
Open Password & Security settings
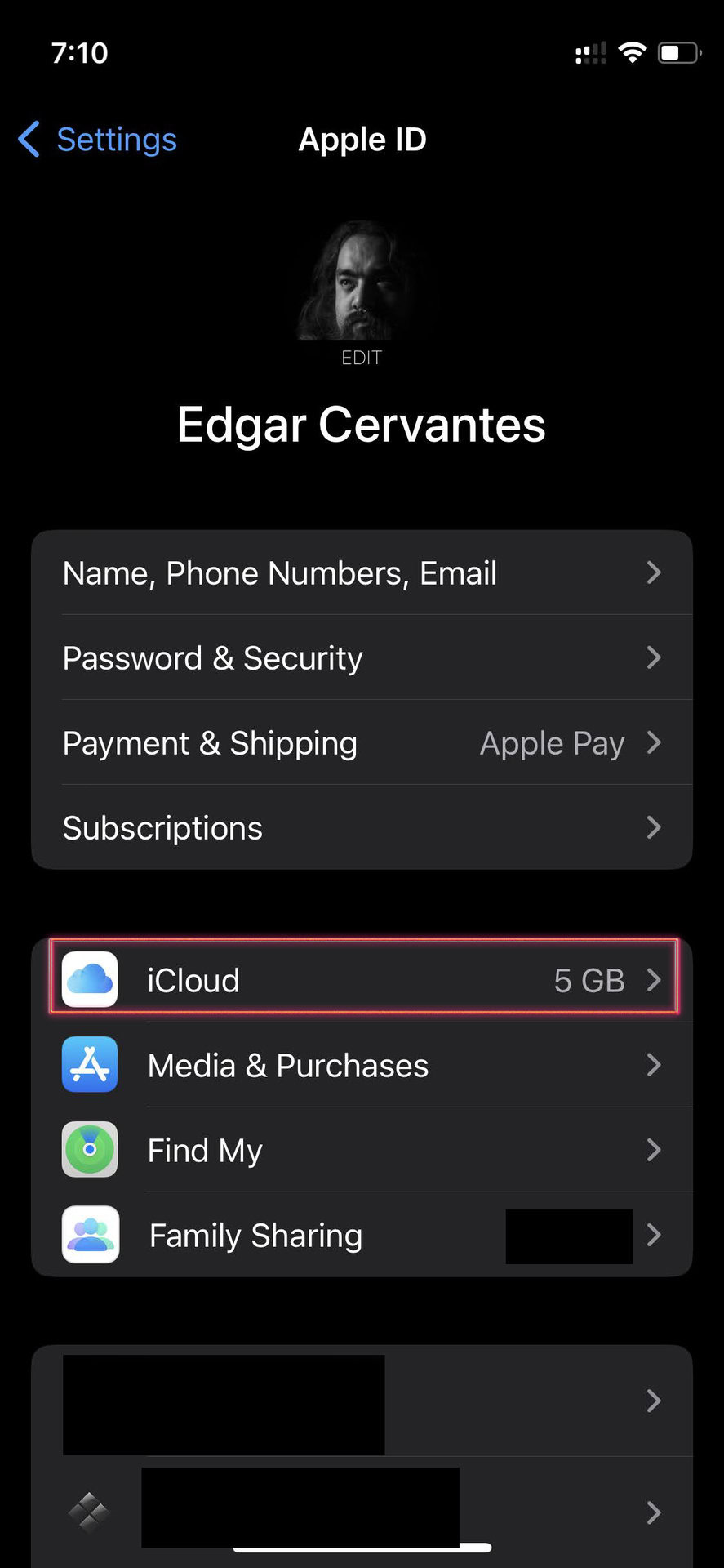click(x=362, y=658)
